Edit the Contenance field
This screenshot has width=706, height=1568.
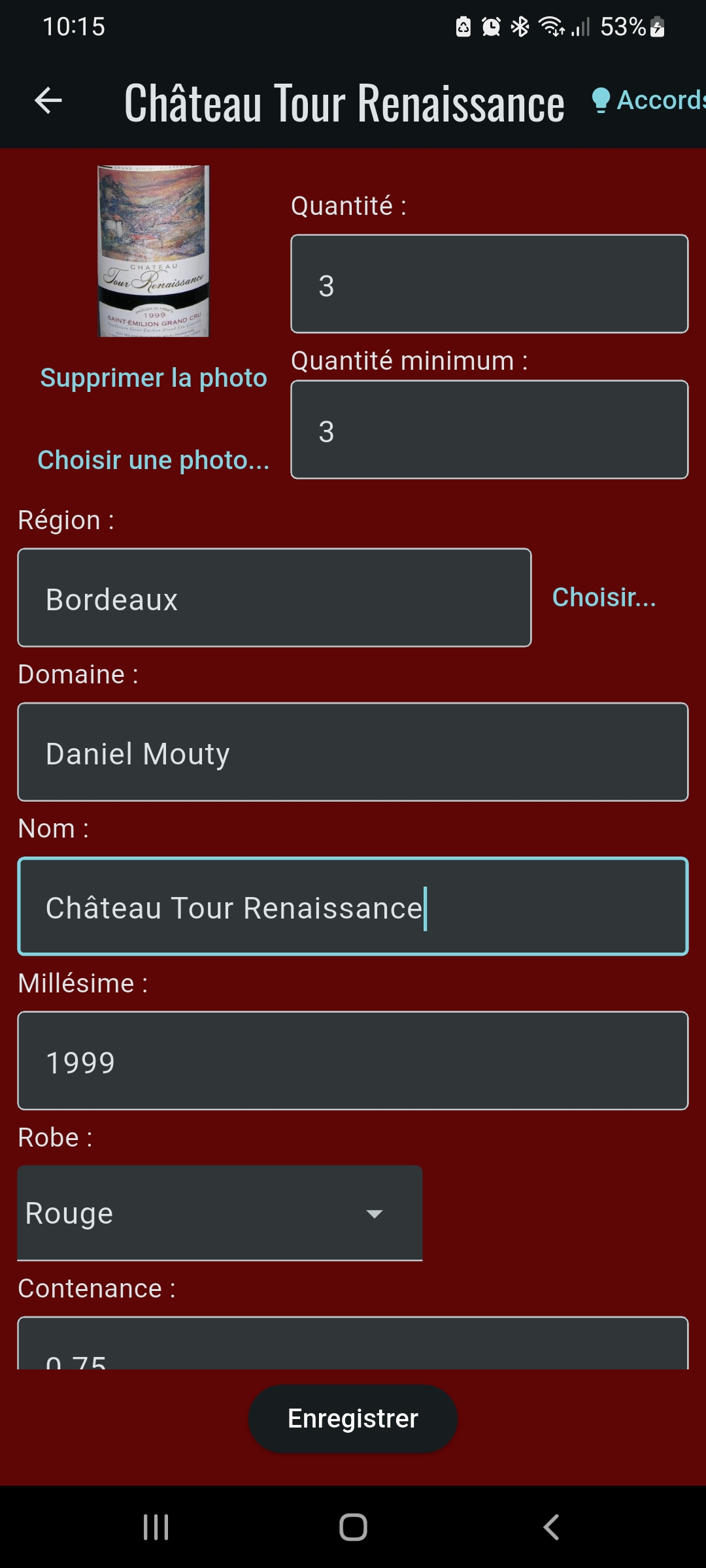click(x=353, y=1346)
